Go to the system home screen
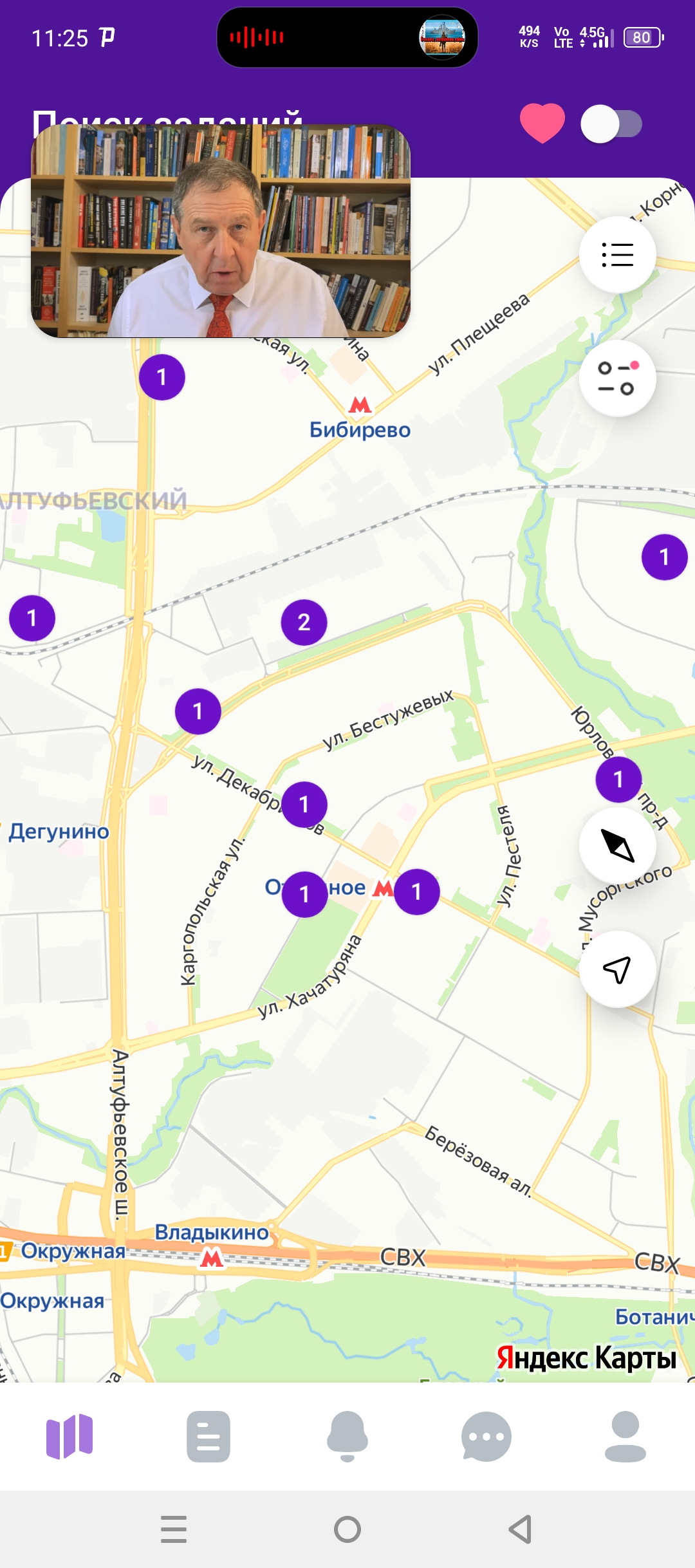The height and width of the screenshot is (1568, 695). pyautogui.click(x=347, y=1529)
